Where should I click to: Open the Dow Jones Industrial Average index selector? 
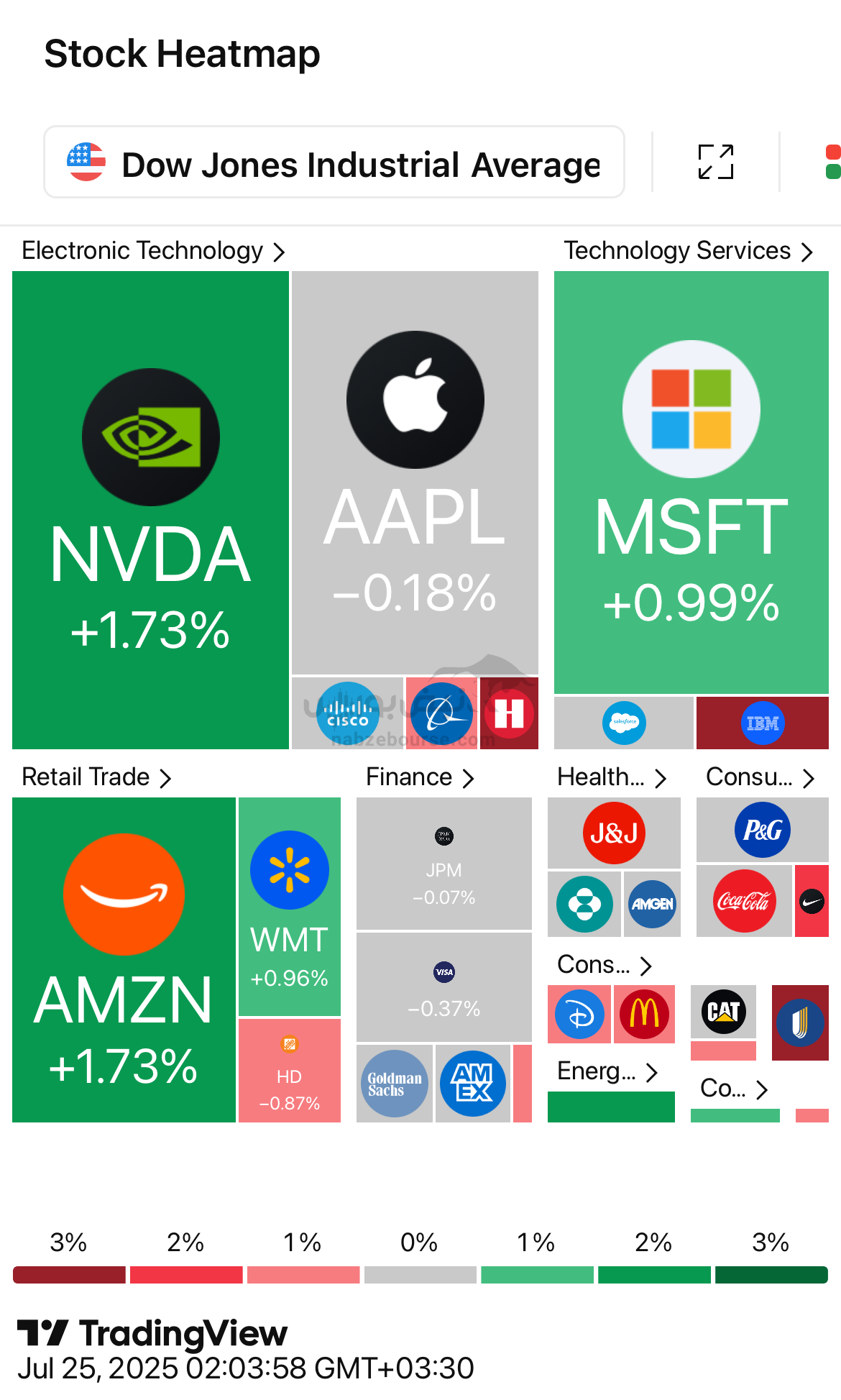point(334,163)
